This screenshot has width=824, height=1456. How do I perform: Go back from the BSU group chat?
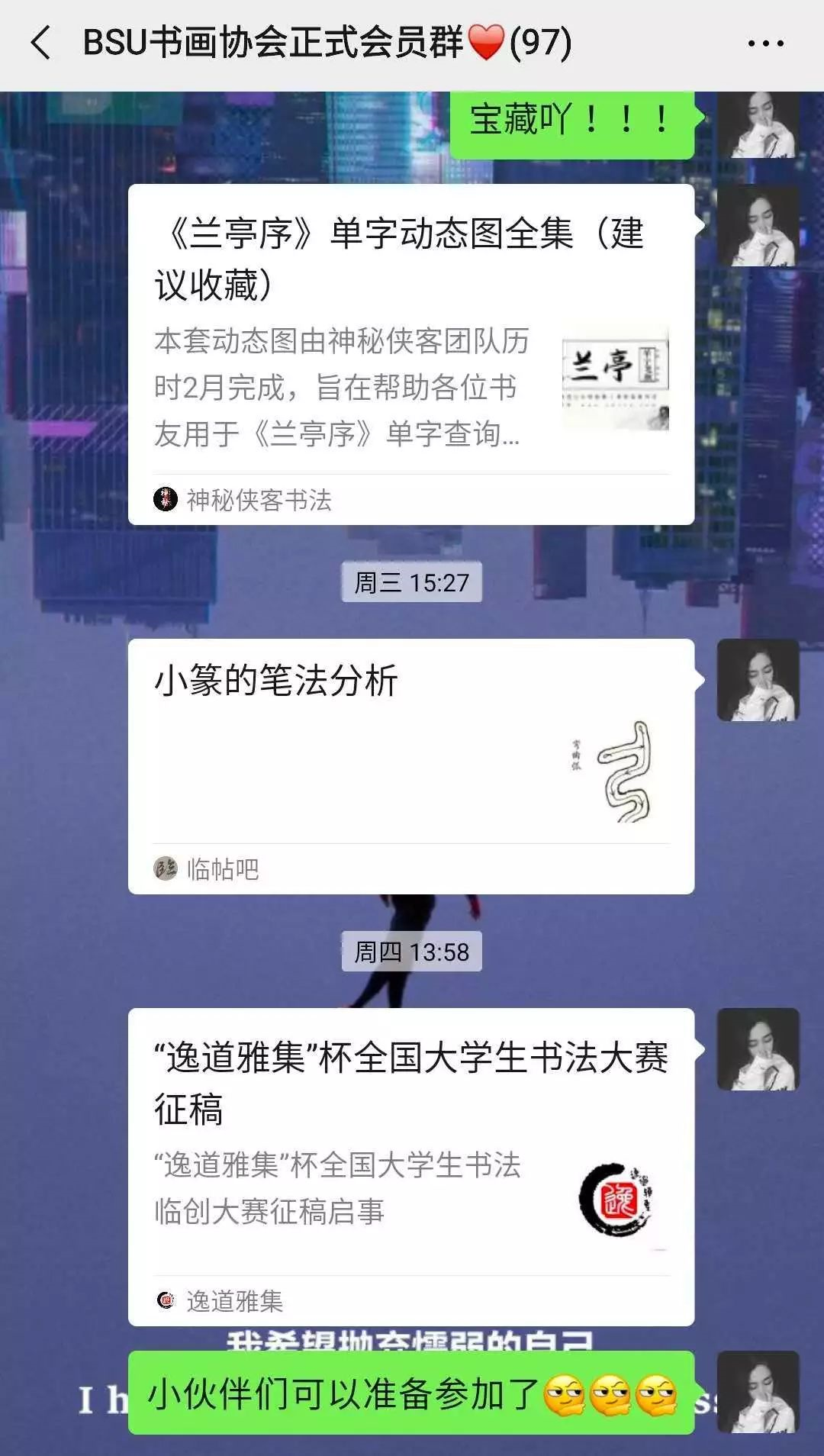pos(41,43)
